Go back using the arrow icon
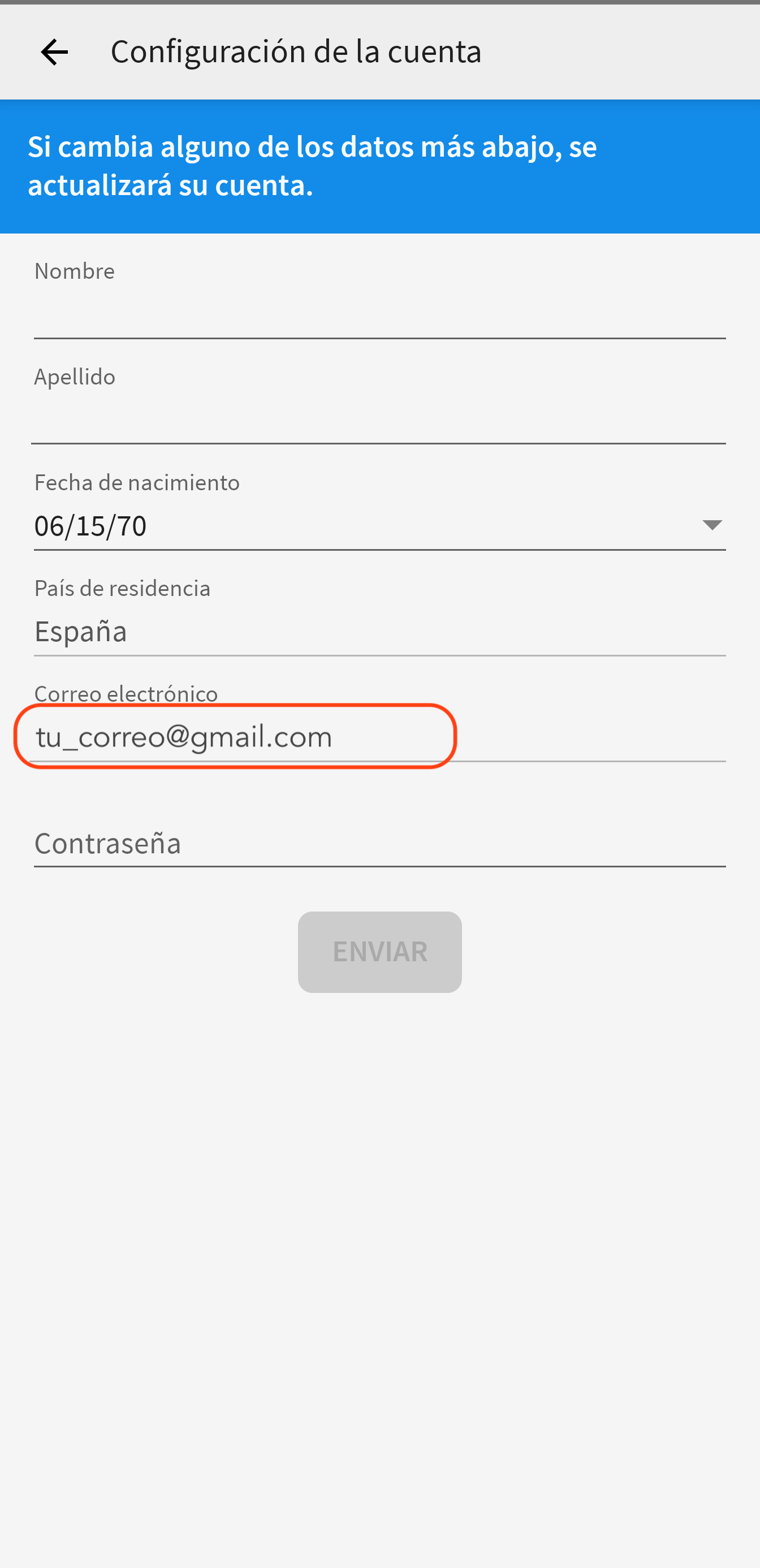The width and height of the screenshot is (760, 1568). (54, 53)
